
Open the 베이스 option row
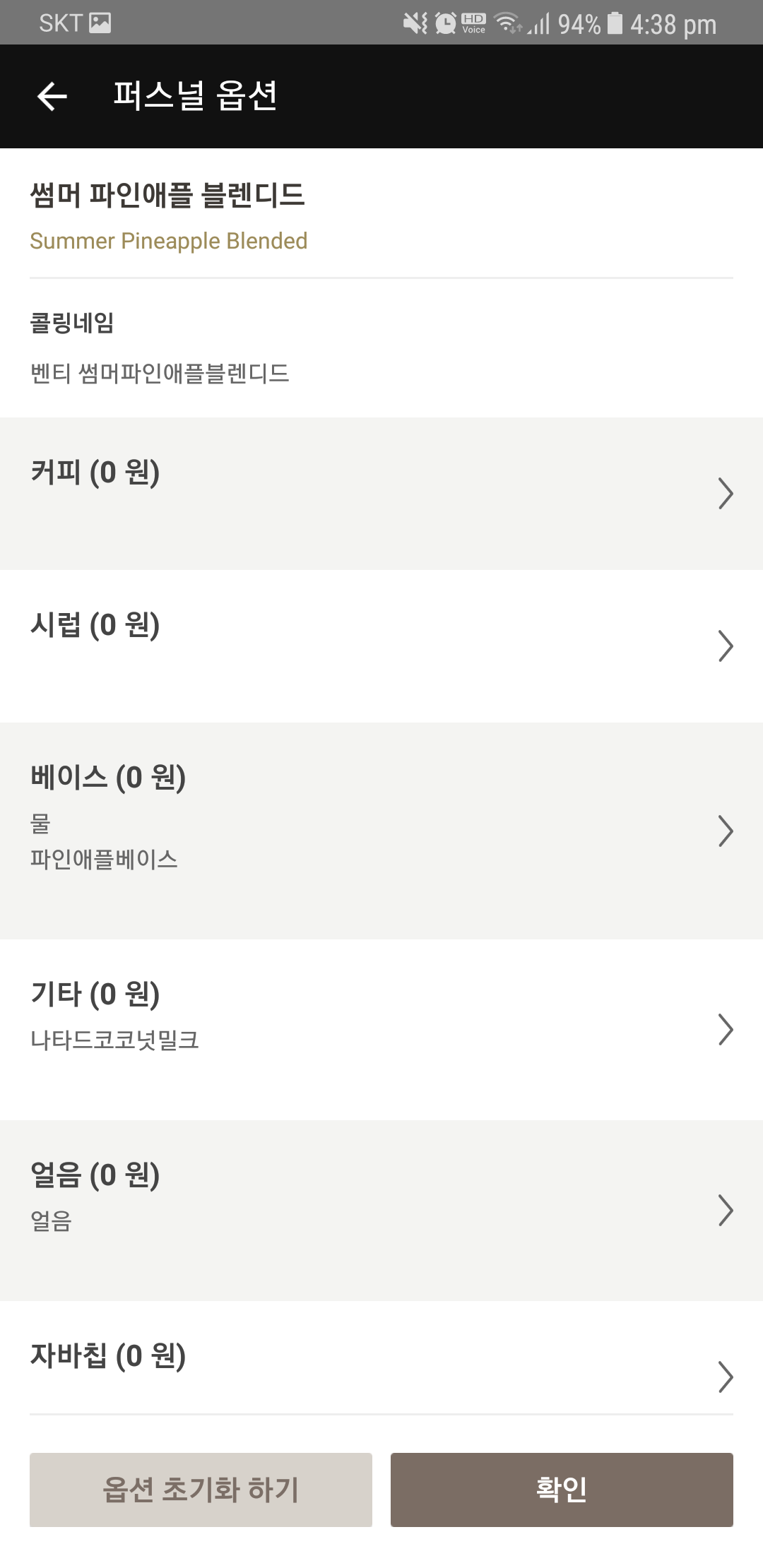coord(381,830)
